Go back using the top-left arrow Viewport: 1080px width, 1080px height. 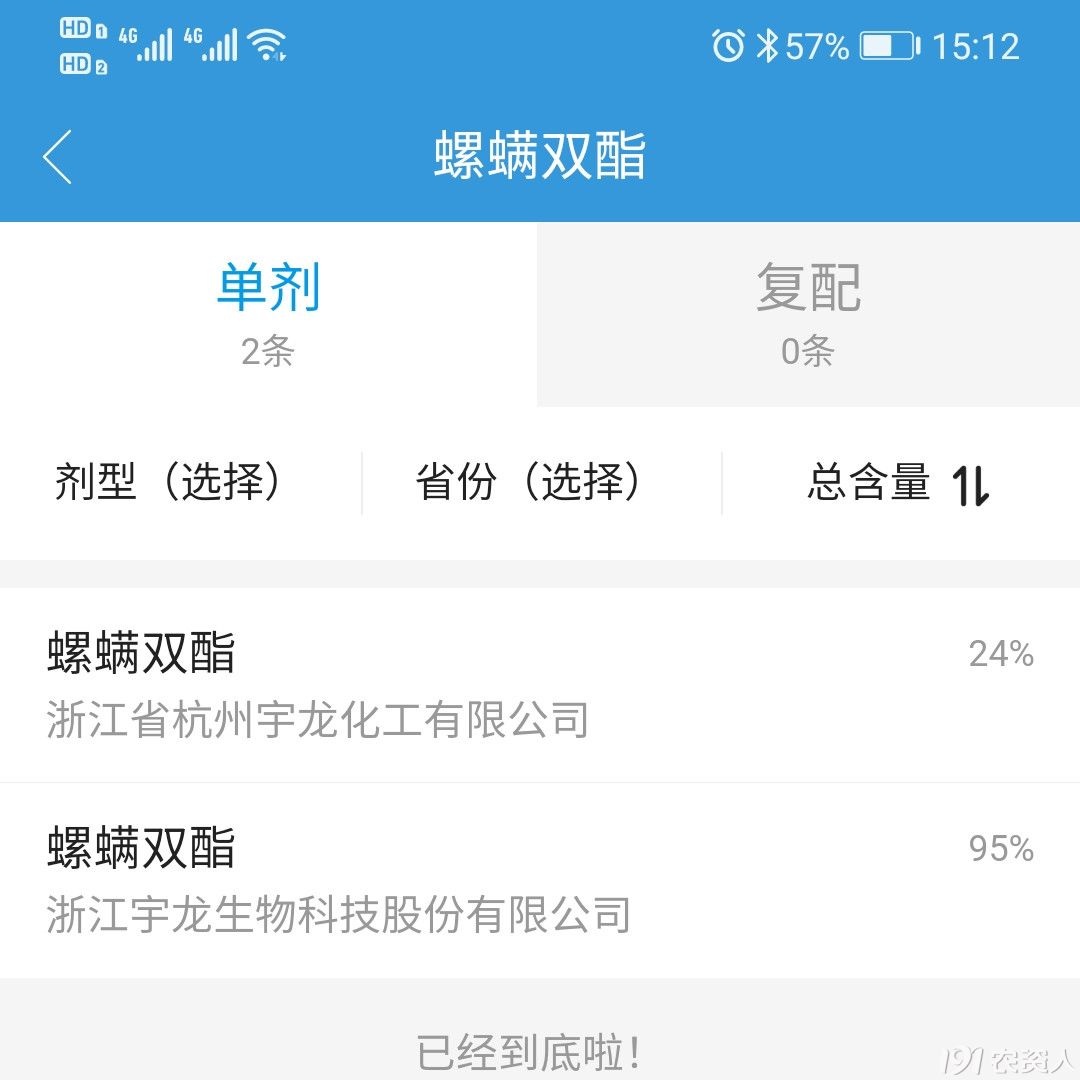(58, 157)
